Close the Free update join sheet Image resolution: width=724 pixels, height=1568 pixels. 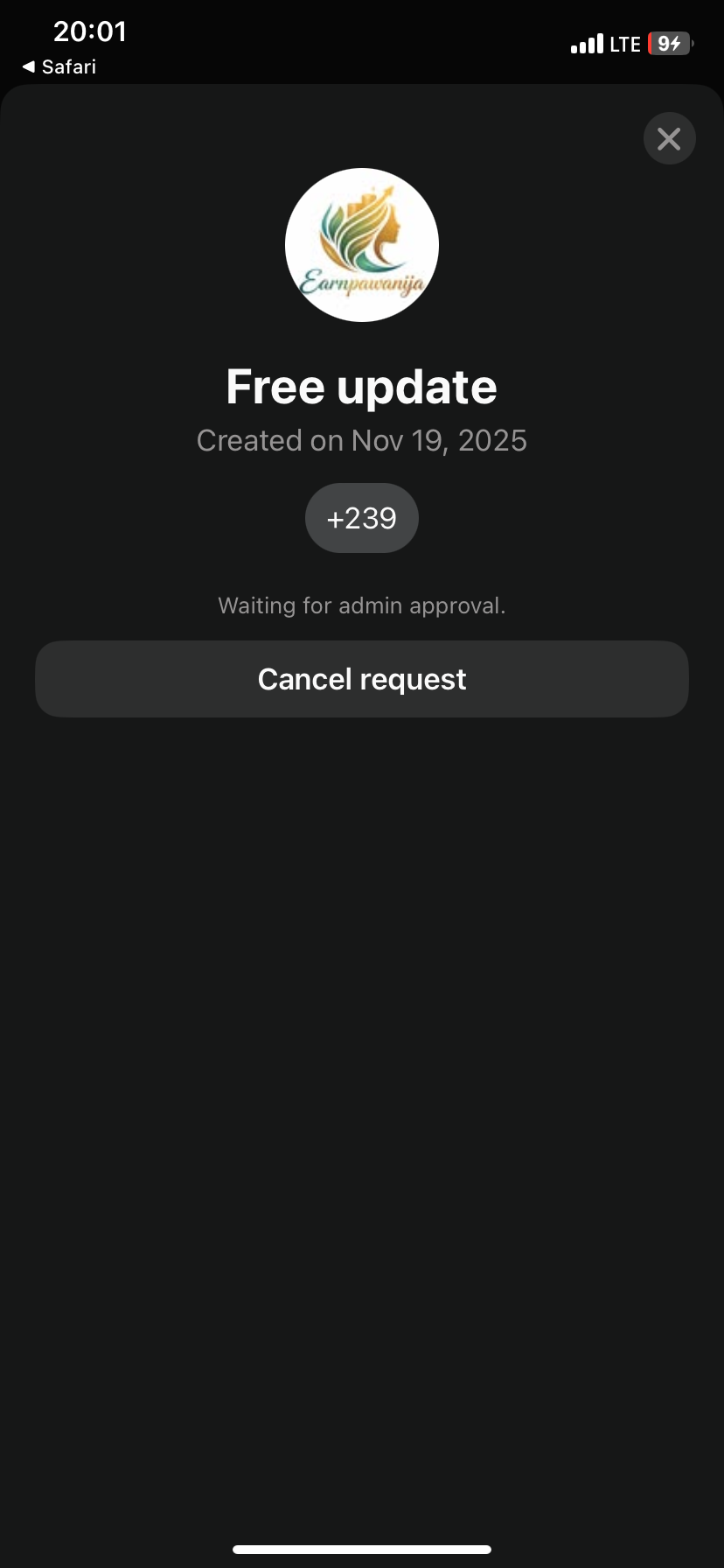(x=669, y=138)
